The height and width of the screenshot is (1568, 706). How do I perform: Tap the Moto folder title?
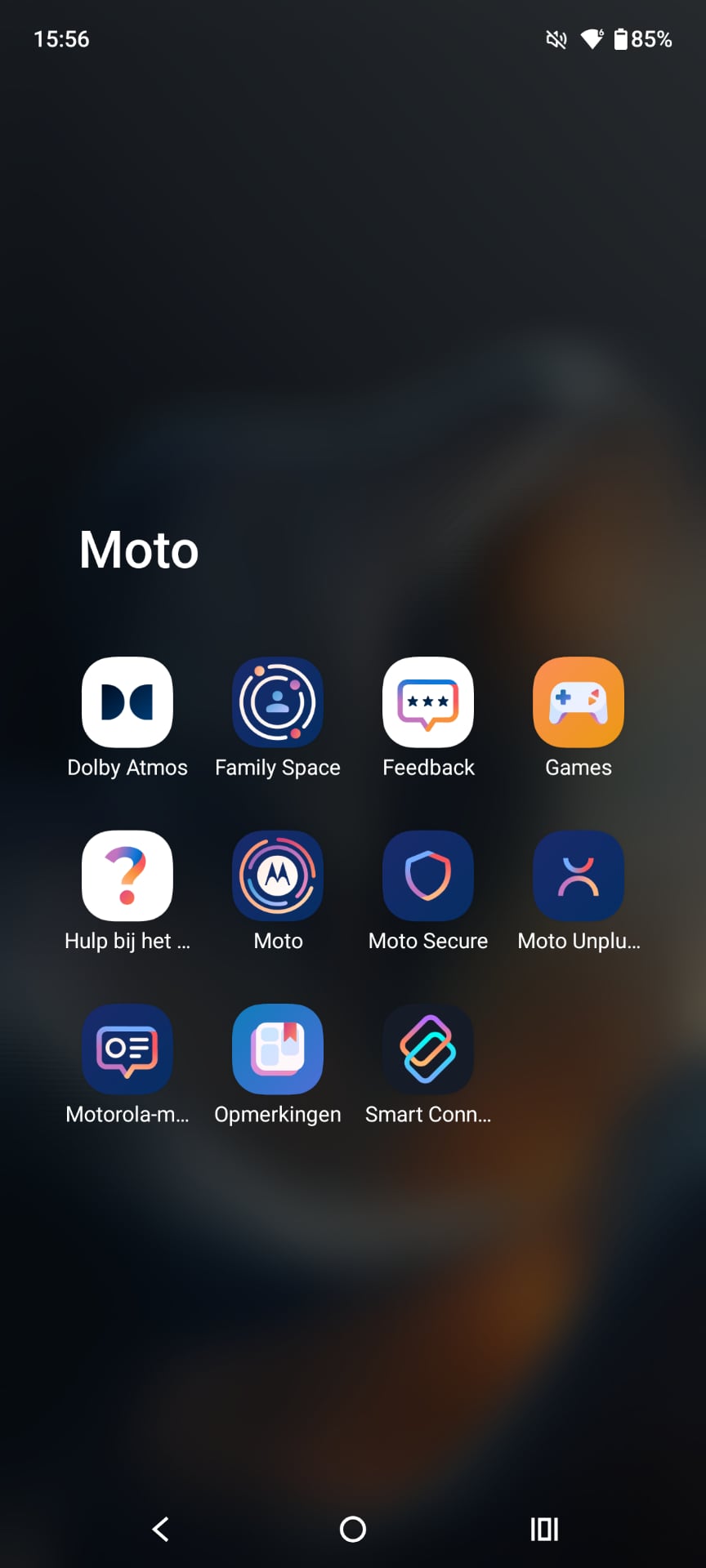click(139, 550)
